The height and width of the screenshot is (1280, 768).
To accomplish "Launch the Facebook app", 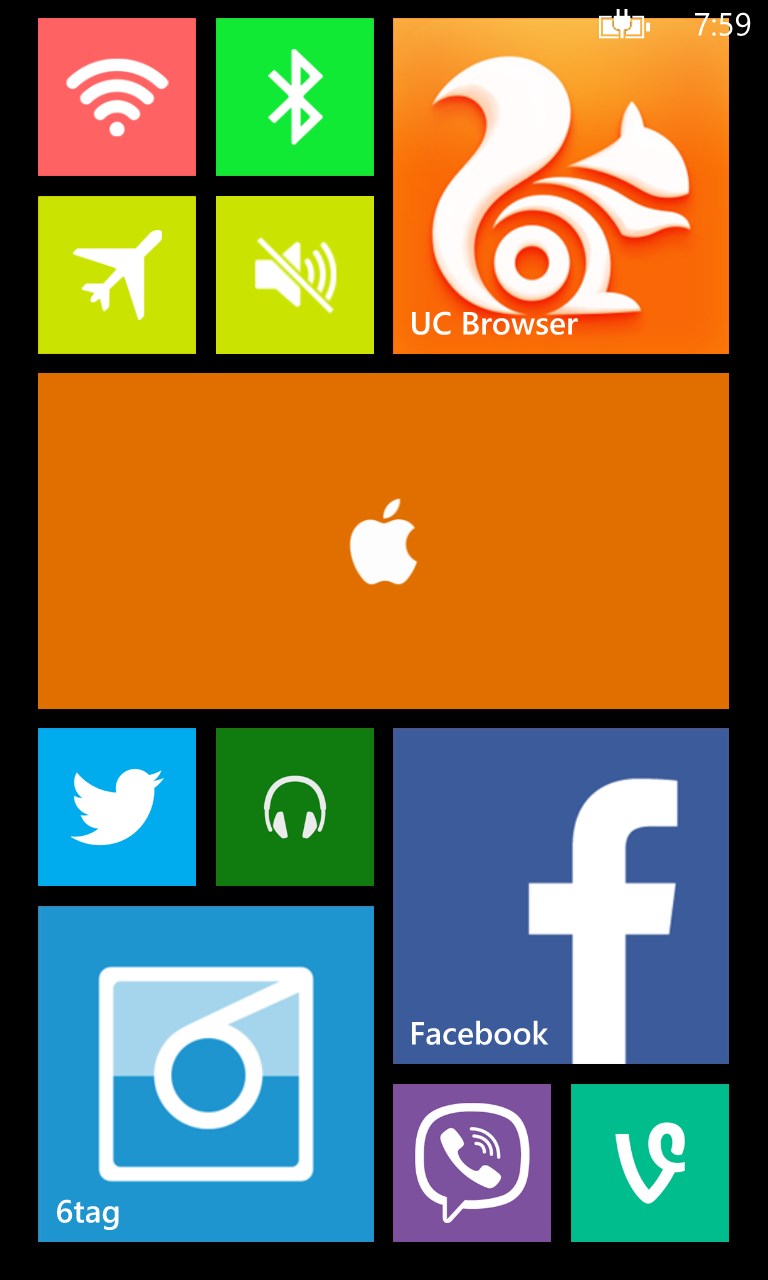I will (x=561, y=896).
